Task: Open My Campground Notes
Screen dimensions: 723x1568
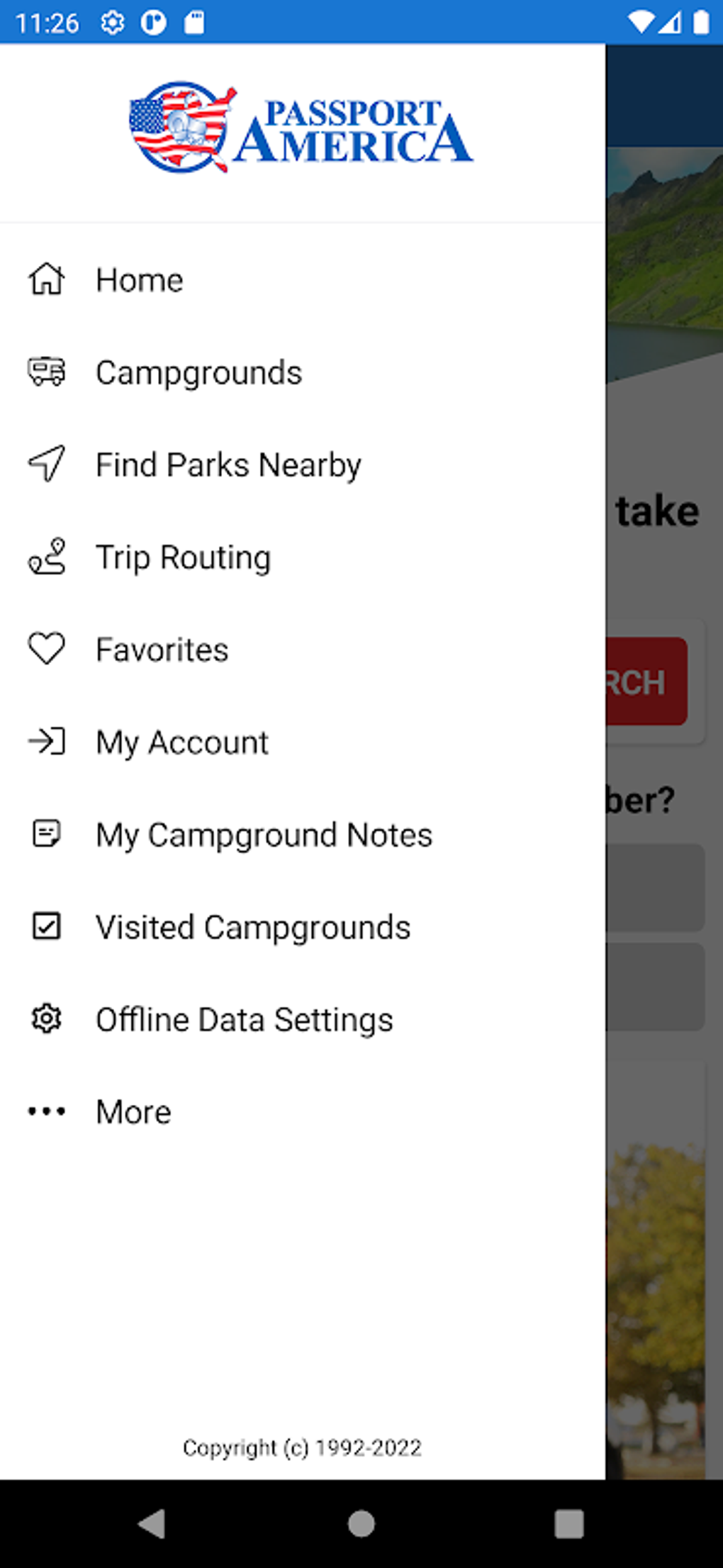Action: tap(264, 835)
